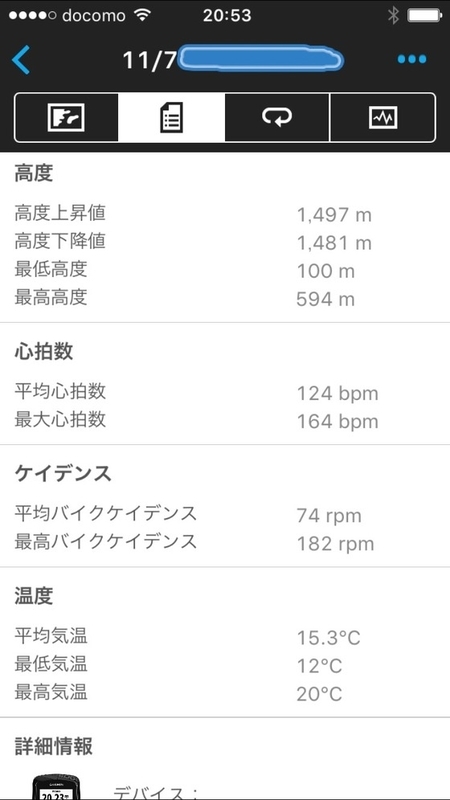Go back using the blue arrow
Image resolution: width=450 pixels, height=800 pixels.
click(x=21, y=60)
